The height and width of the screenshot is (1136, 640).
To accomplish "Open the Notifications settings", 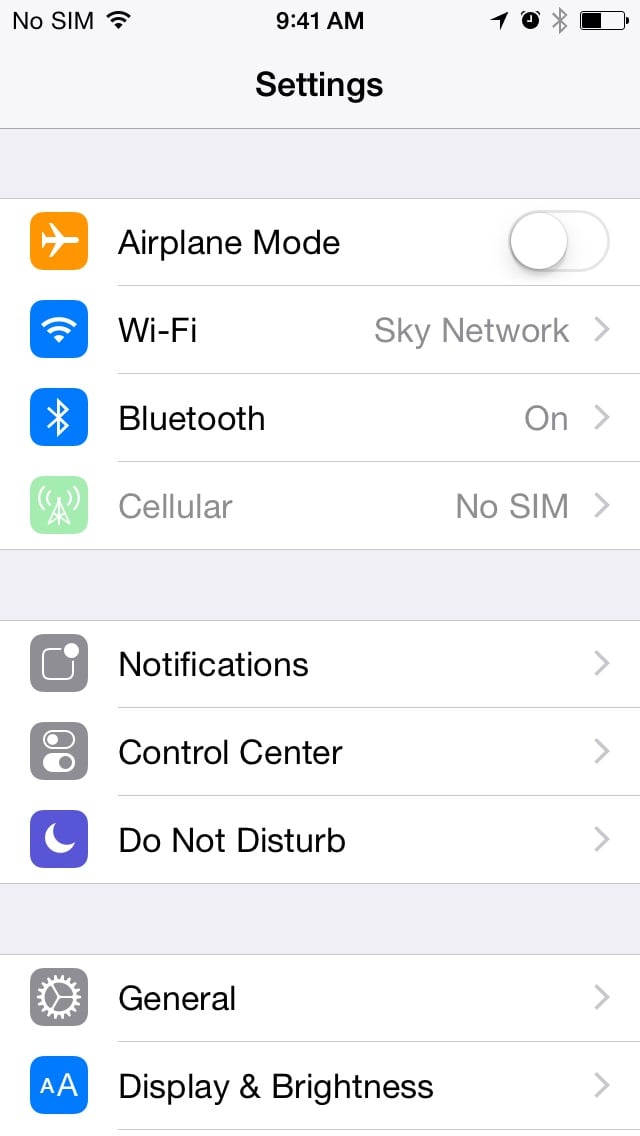I will pyautogui.click(x=320, y=664).
